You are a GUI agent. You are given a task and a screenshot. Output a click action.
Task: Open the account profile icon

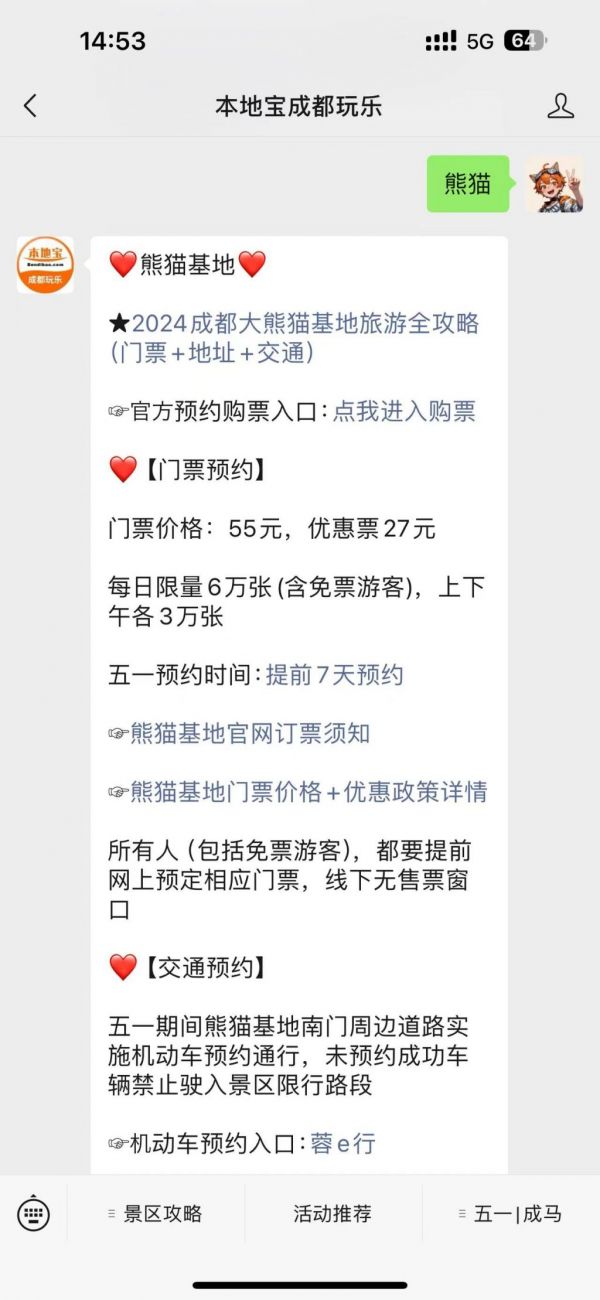tap(561, 106)
